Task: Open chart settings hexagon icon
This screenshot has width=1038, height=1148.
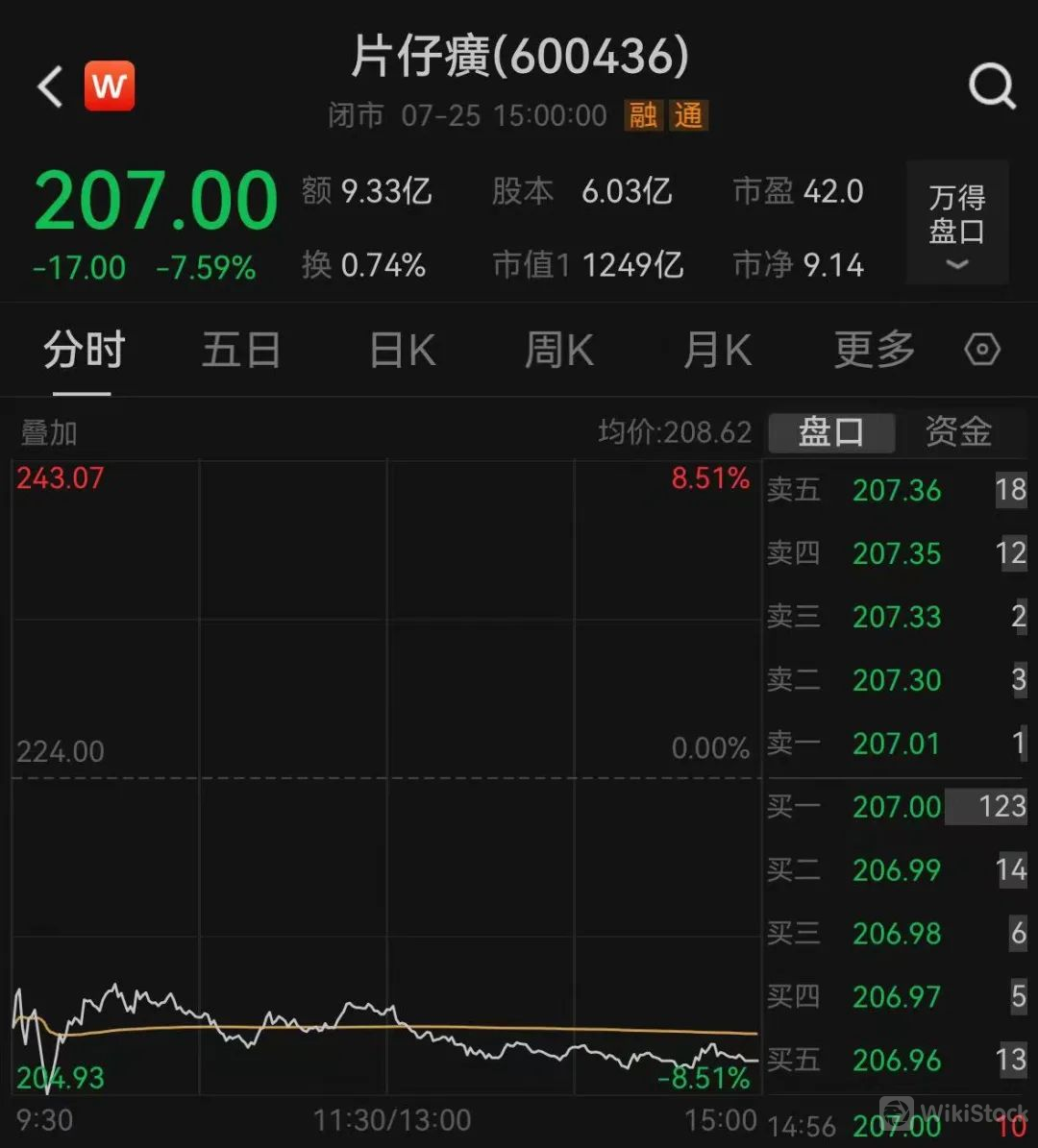Action: pos(982,350)
